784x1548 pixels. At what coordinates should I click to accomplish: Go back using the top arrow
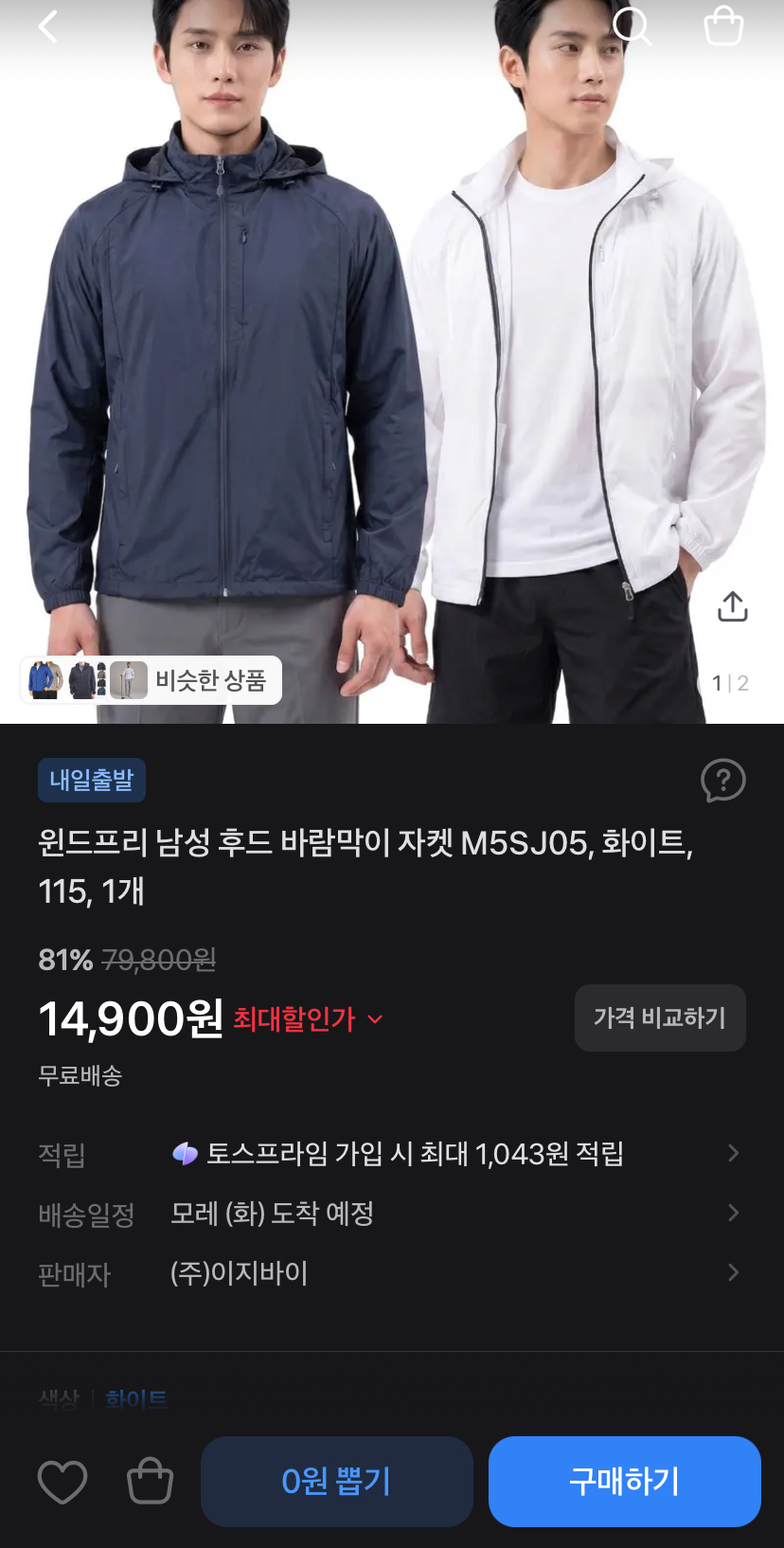click(x=48, y=27)
